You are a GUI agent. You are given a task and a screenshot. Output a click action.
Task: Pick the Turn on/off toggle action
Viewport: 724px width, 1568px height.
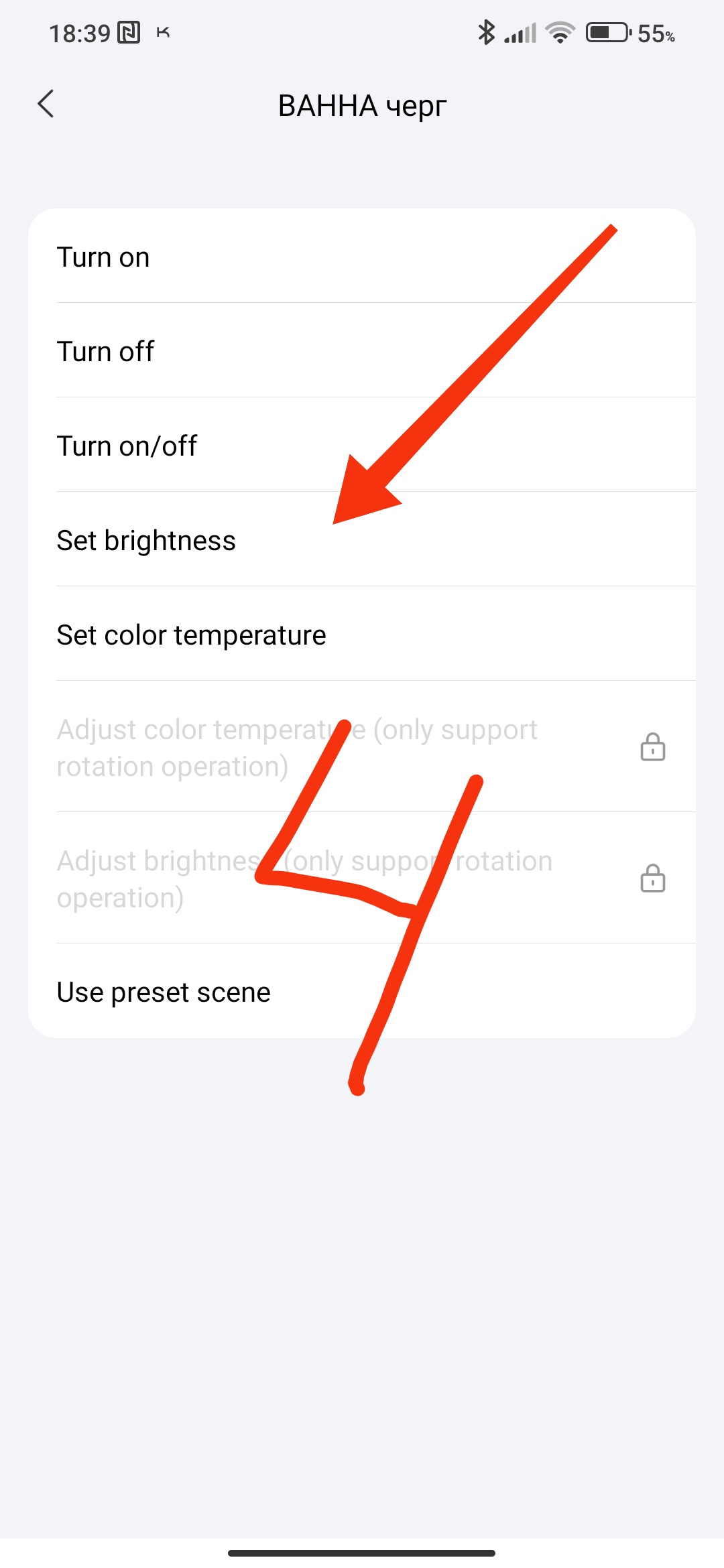coord(127,446)
